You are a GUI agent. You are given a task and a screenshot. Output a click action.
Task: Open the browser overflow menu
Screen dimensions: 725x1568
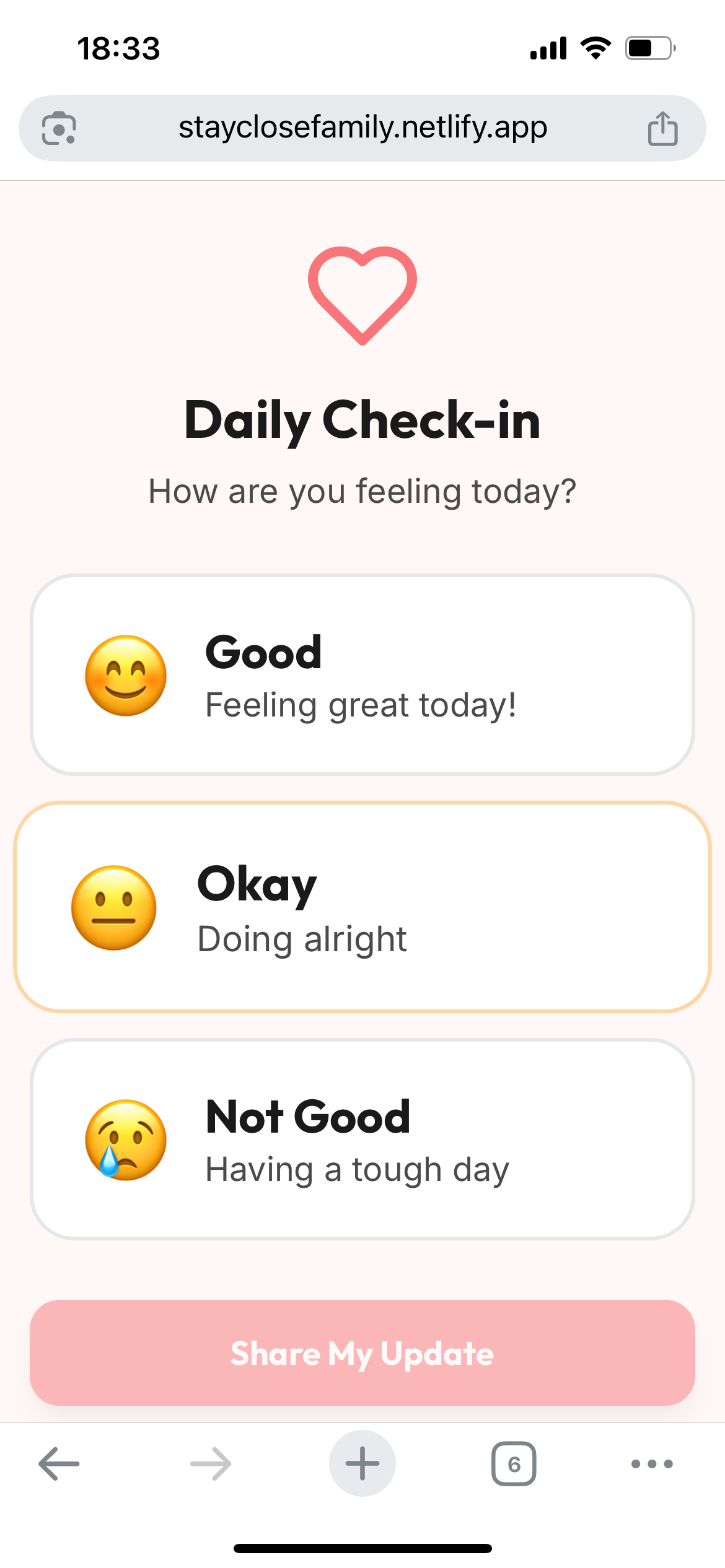pos(652,1464)
